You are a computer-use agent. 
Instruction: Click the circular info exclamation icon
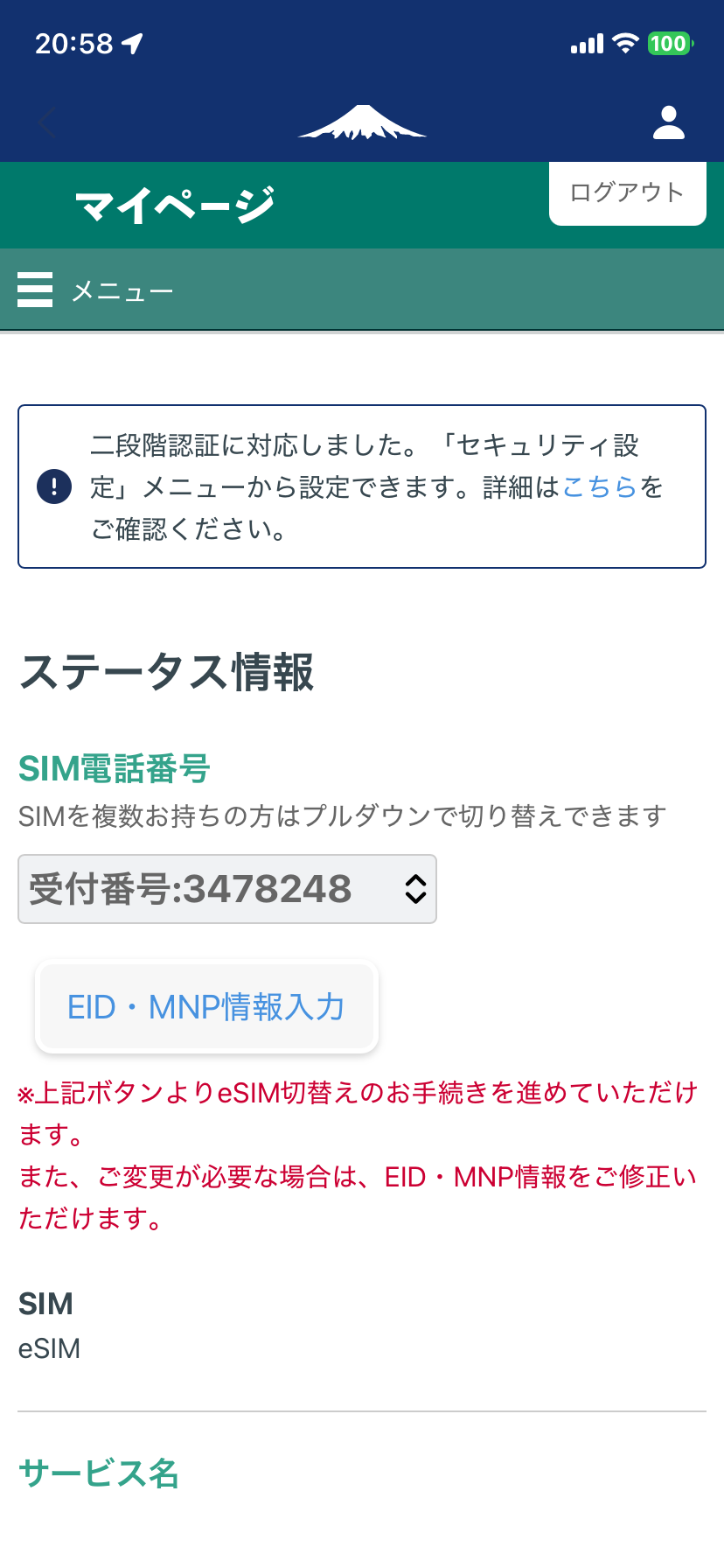pyautogui.click(x=53, y=487)
